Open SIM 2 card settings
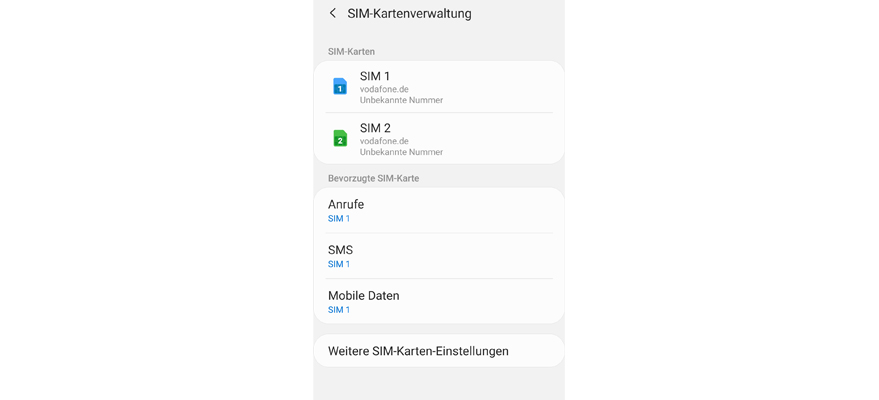This screenshot has width=879, height=400. [438, 139]
